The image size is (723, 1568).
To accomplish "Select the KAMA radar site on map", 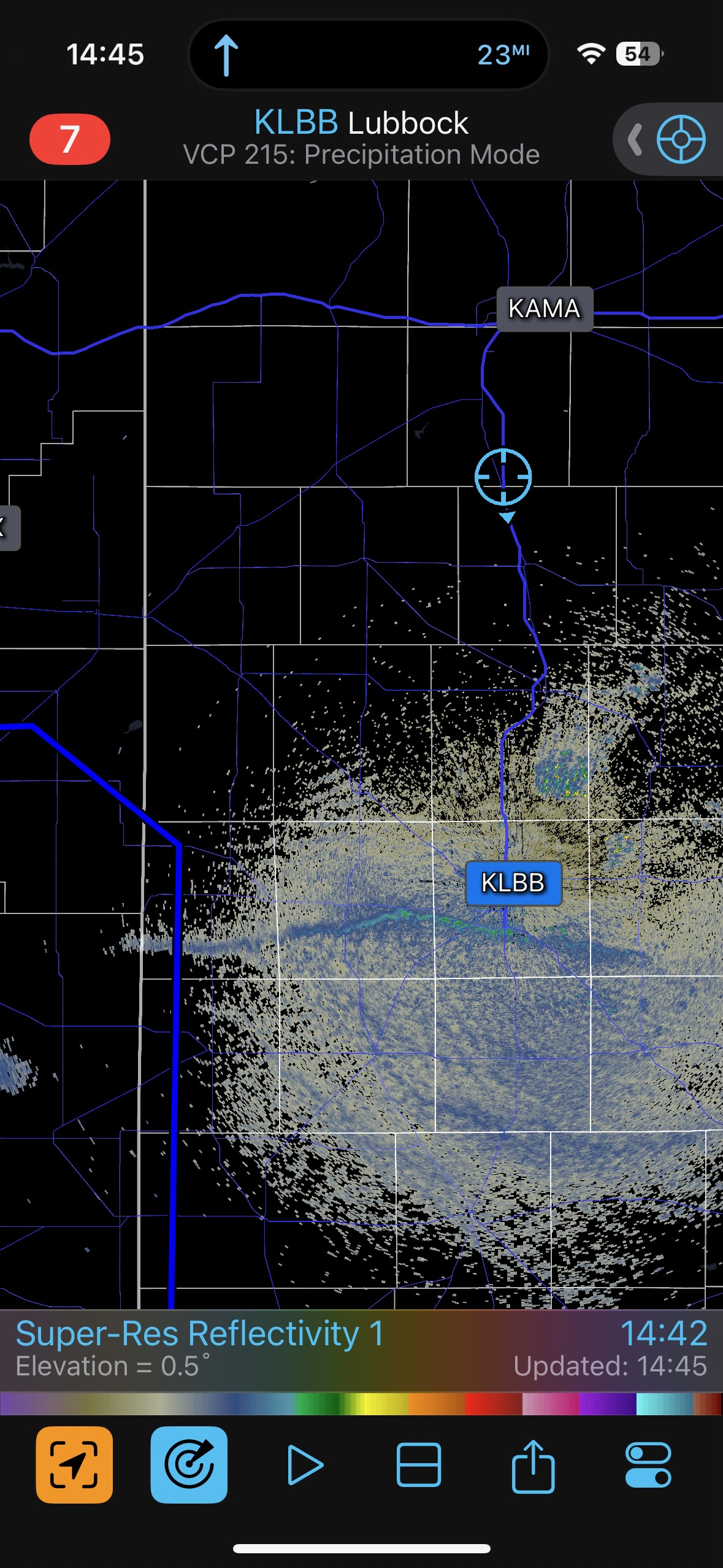I will coord(544,309).
